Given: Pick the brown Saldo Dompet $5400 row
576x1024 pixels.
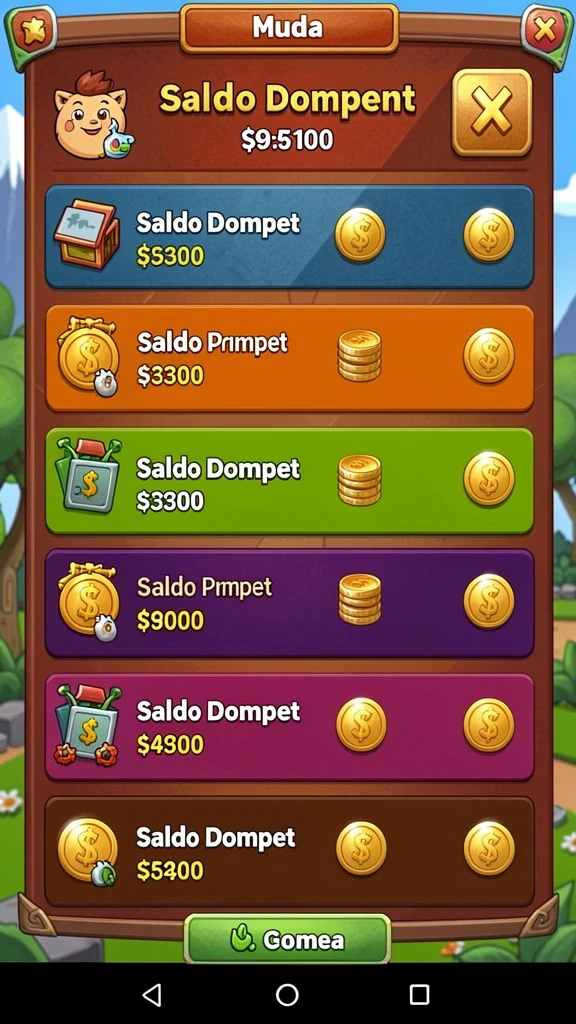Looking at the screenshot, I should pos(289,850).
